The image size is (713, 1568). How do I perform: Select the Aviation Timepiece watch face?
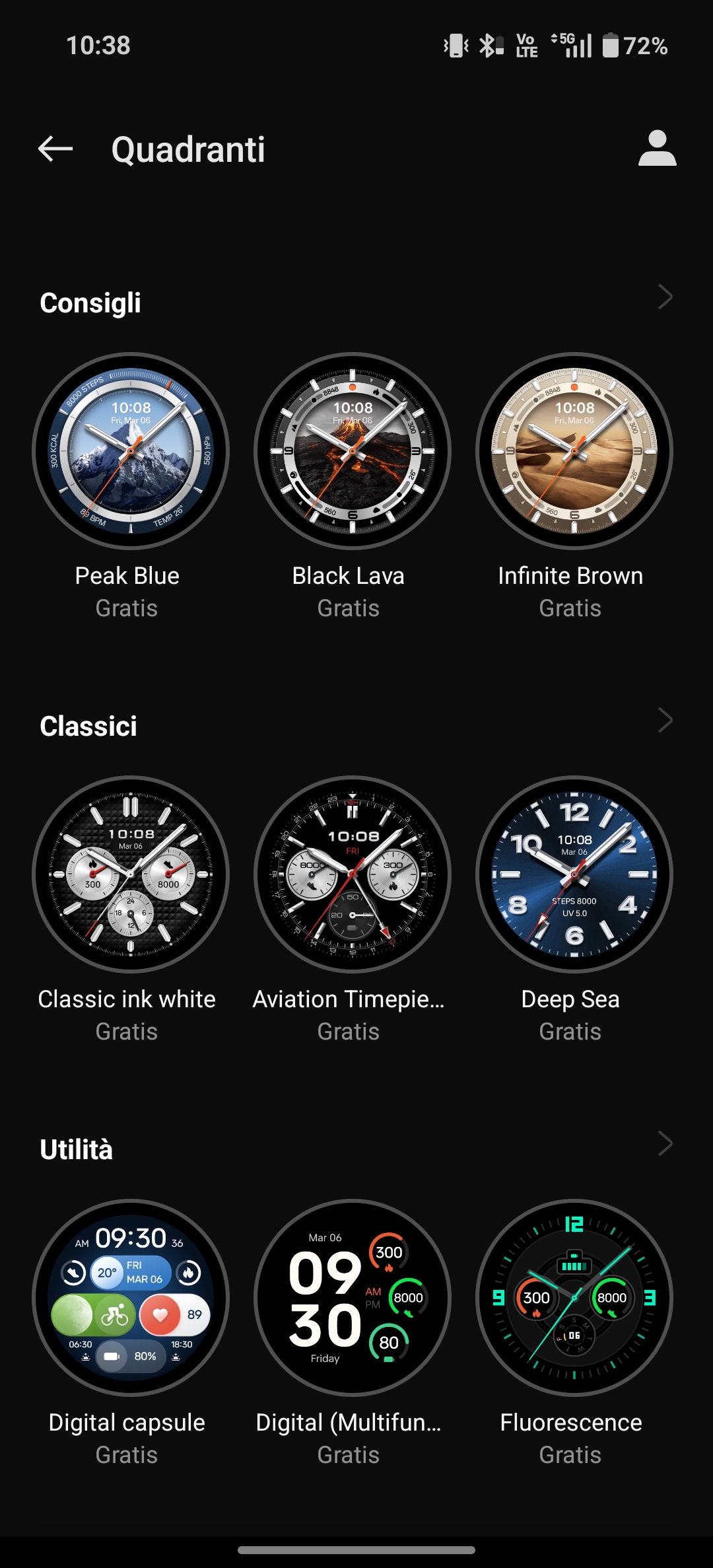(x=353, y=874)
